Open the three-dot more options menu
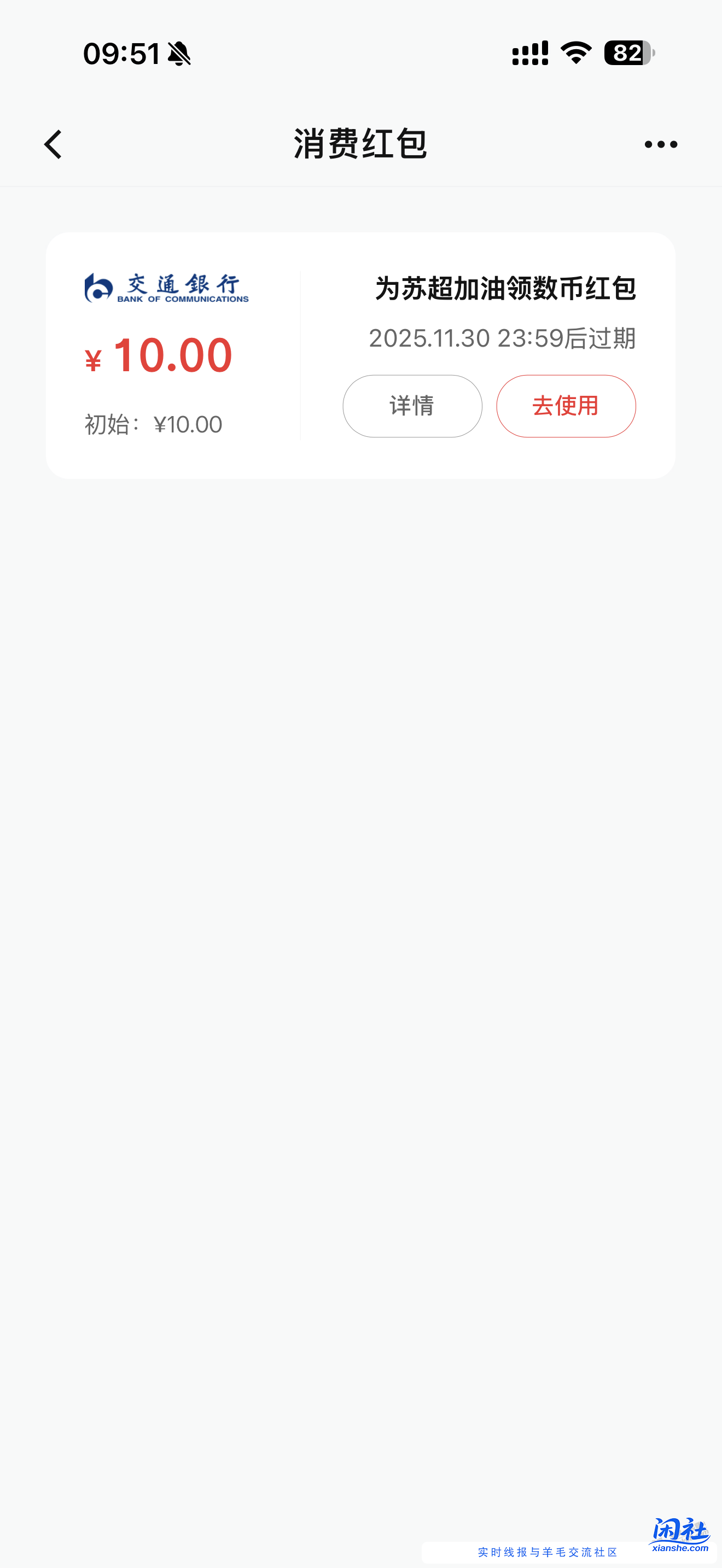Viewport: 722px width, 1568px height. pyautogui.click(x=661, y=144)
